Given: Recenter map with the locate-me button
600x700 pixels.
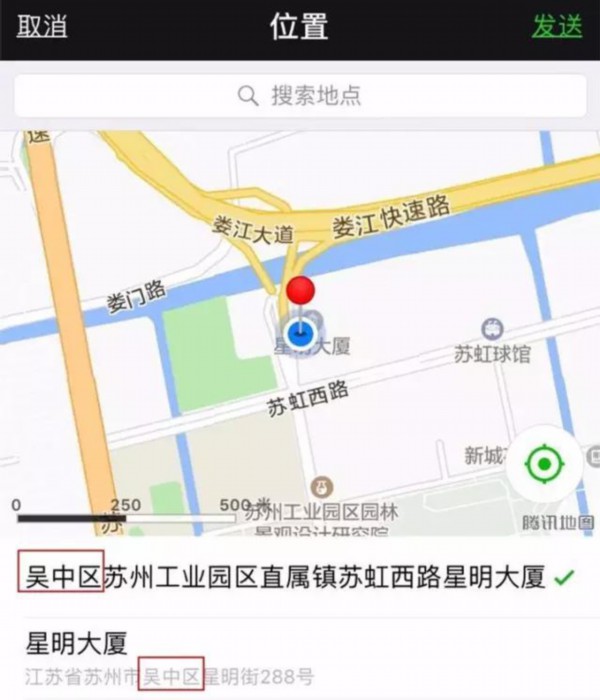Looking at the screenshot, I should [x=545, y=465].
